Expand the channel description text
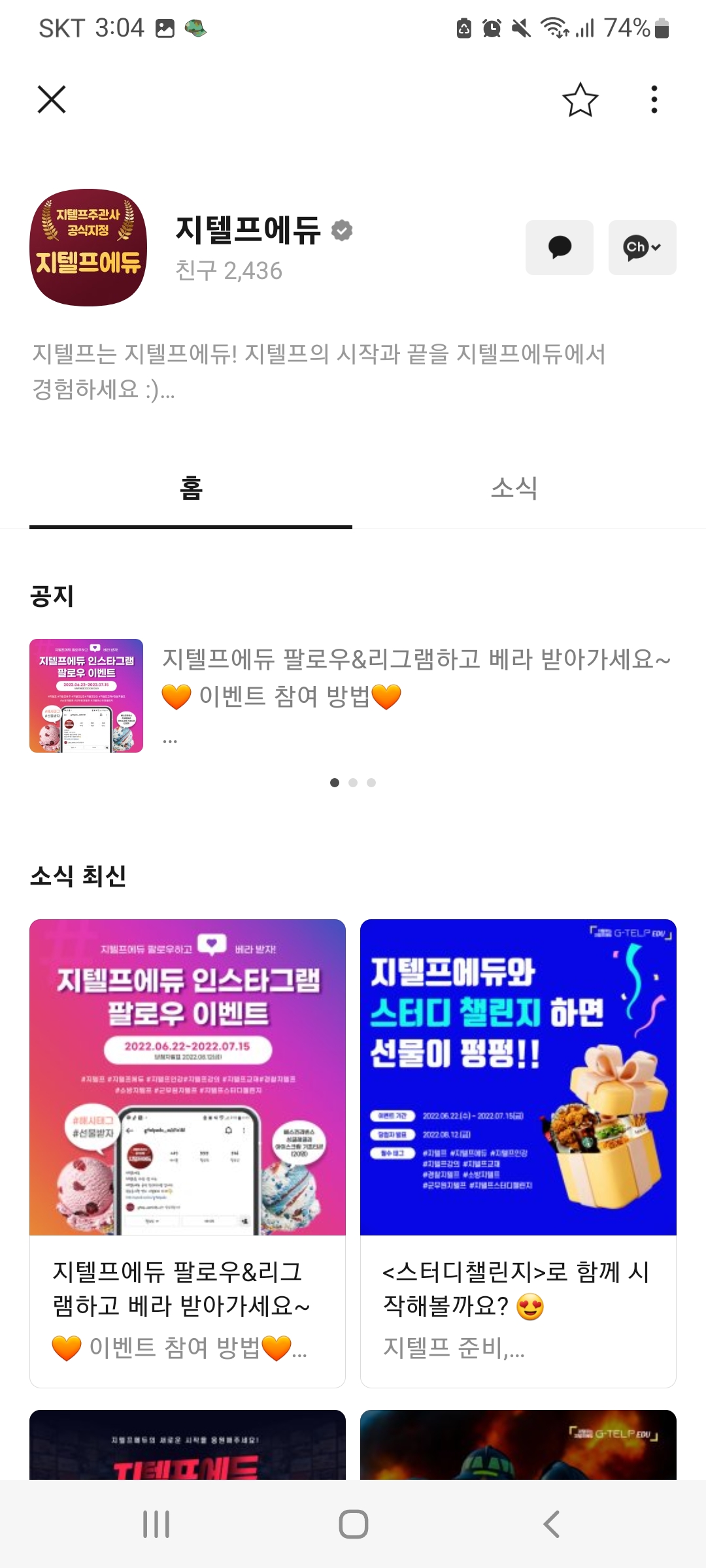 [319, 371]
